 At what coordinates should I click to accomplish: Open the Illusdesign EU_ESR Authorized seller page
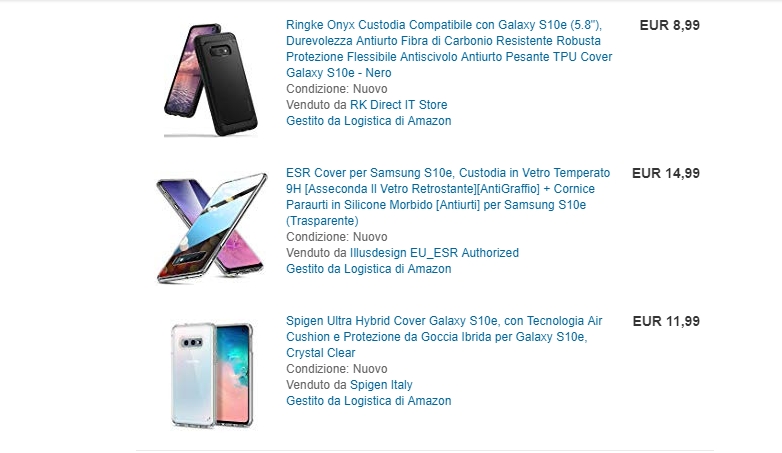(434, 253)
